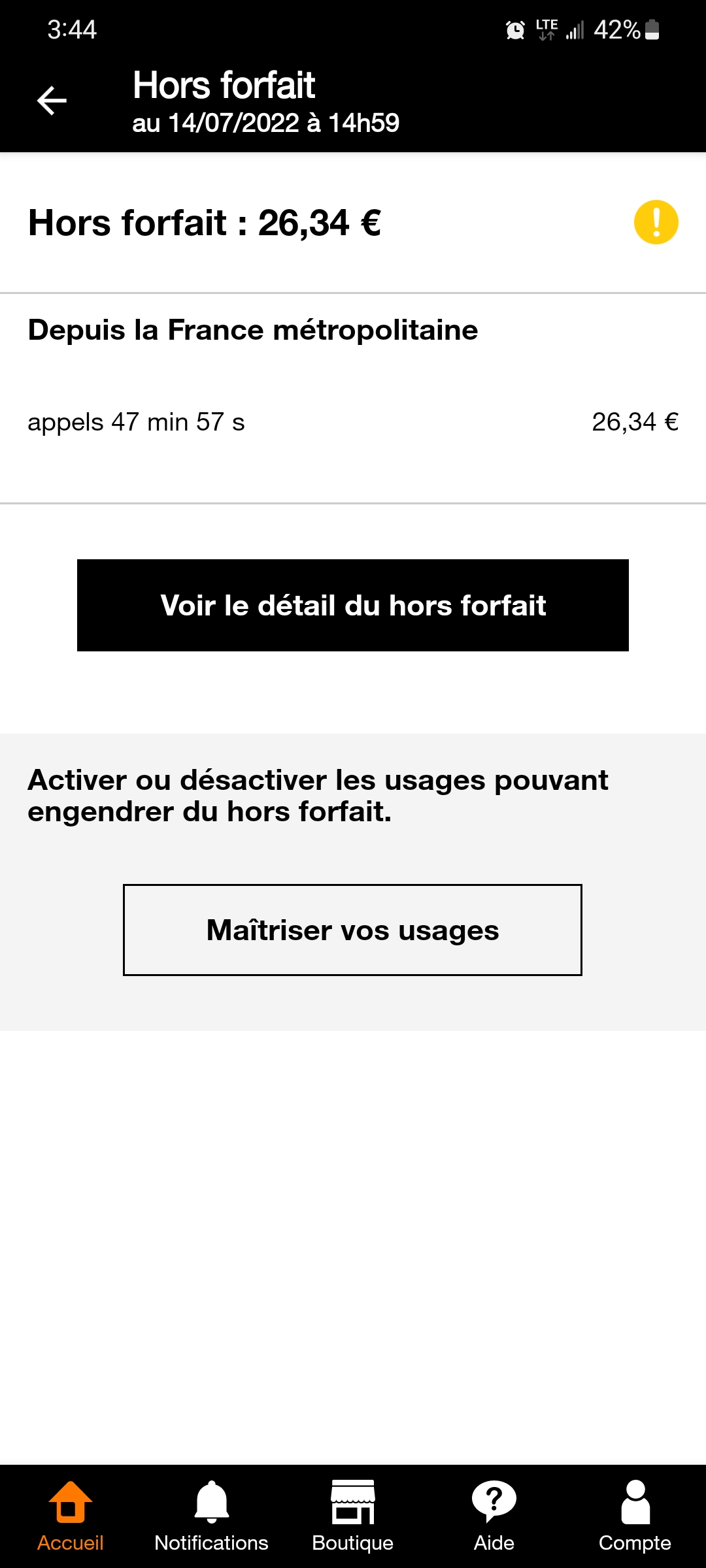This screenshot has width=706, height=1568.
Task: Open the Notifications tab
Action: 211,1516
